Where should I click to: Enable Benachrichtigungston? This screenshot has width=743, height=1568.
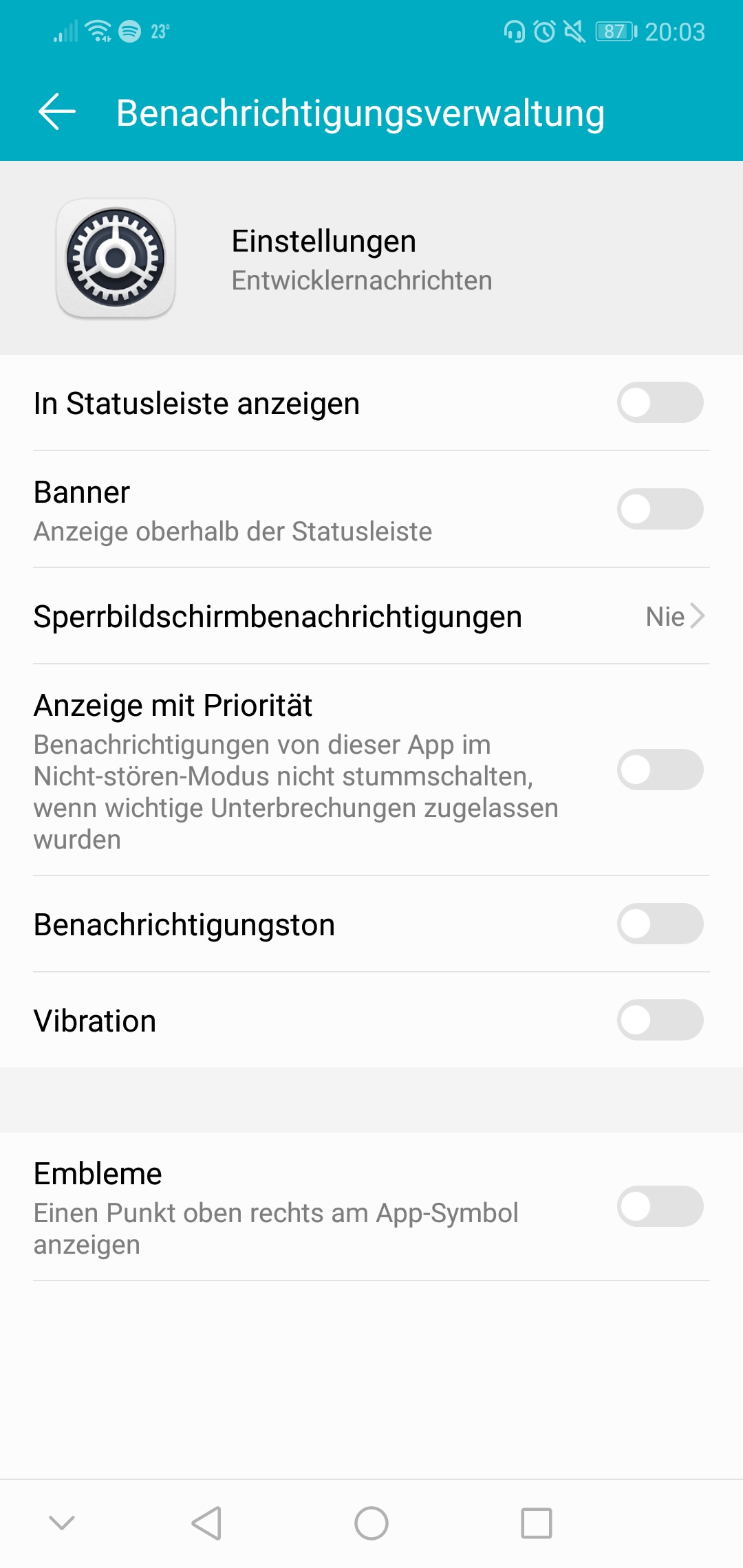(x=660, y=924)
